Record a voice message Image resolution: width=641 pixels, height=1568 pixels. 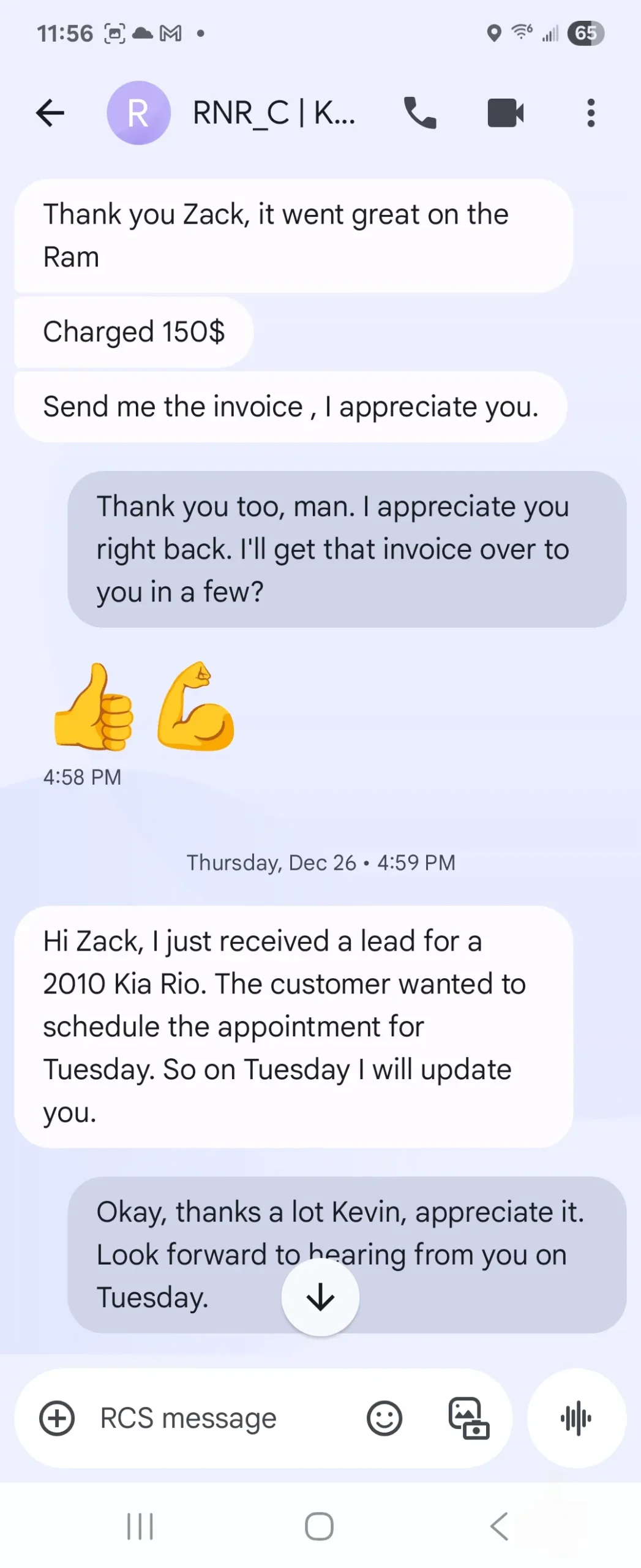coord(576,1418)
